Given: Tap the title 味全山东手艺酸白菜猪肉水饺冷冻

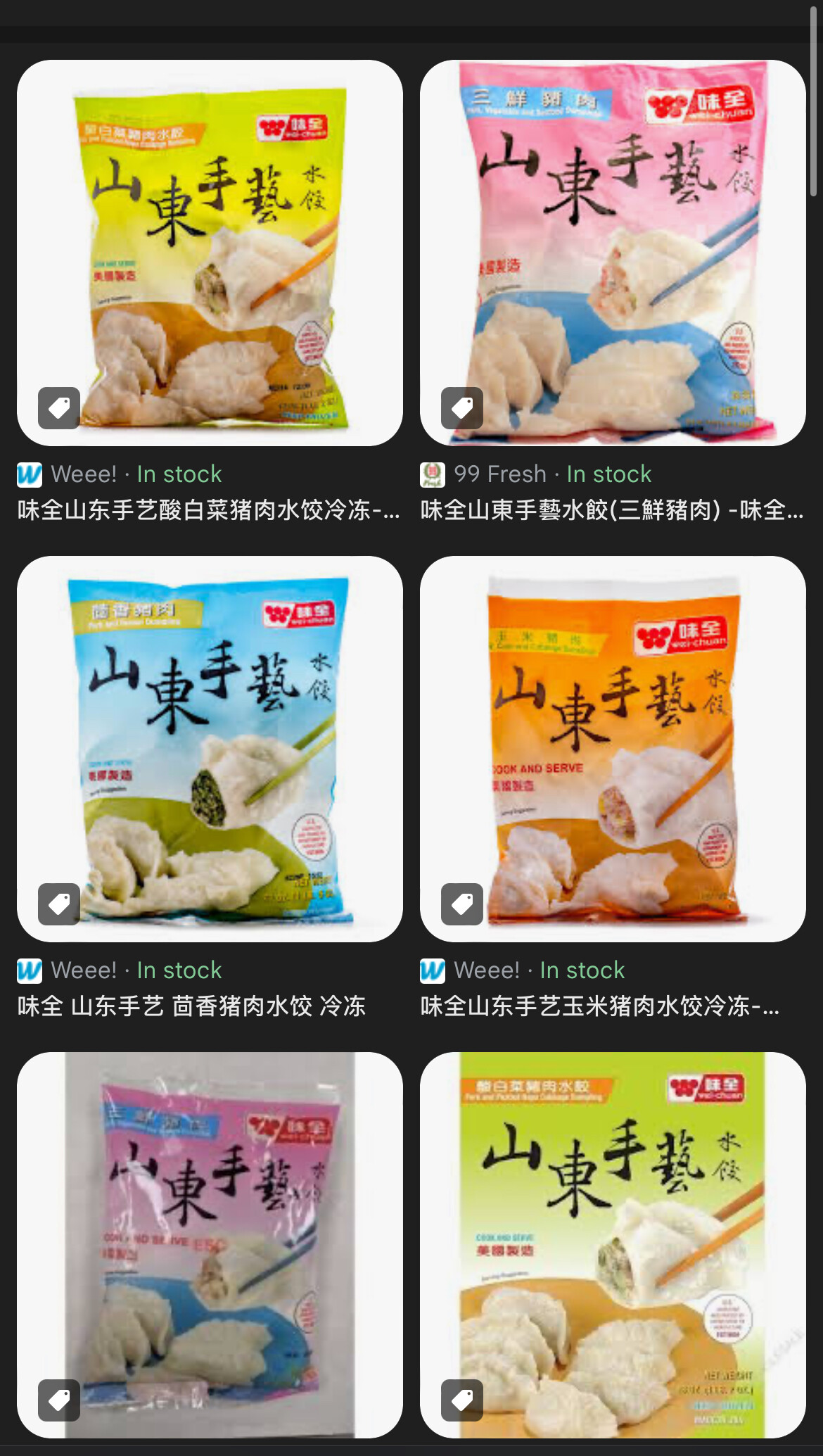Looking at the screenshot, I should pyautogui.click(x=208, y=510).
